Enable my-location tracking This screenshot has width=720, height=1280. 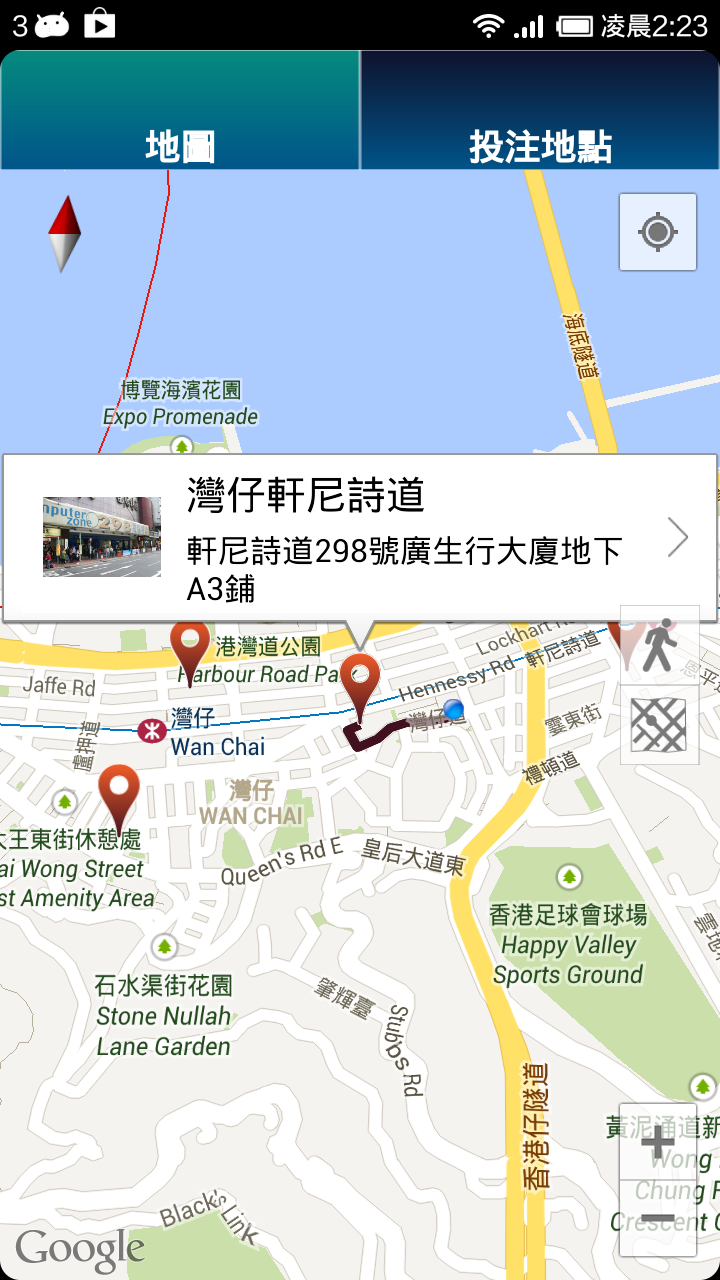tap(658, 232)
